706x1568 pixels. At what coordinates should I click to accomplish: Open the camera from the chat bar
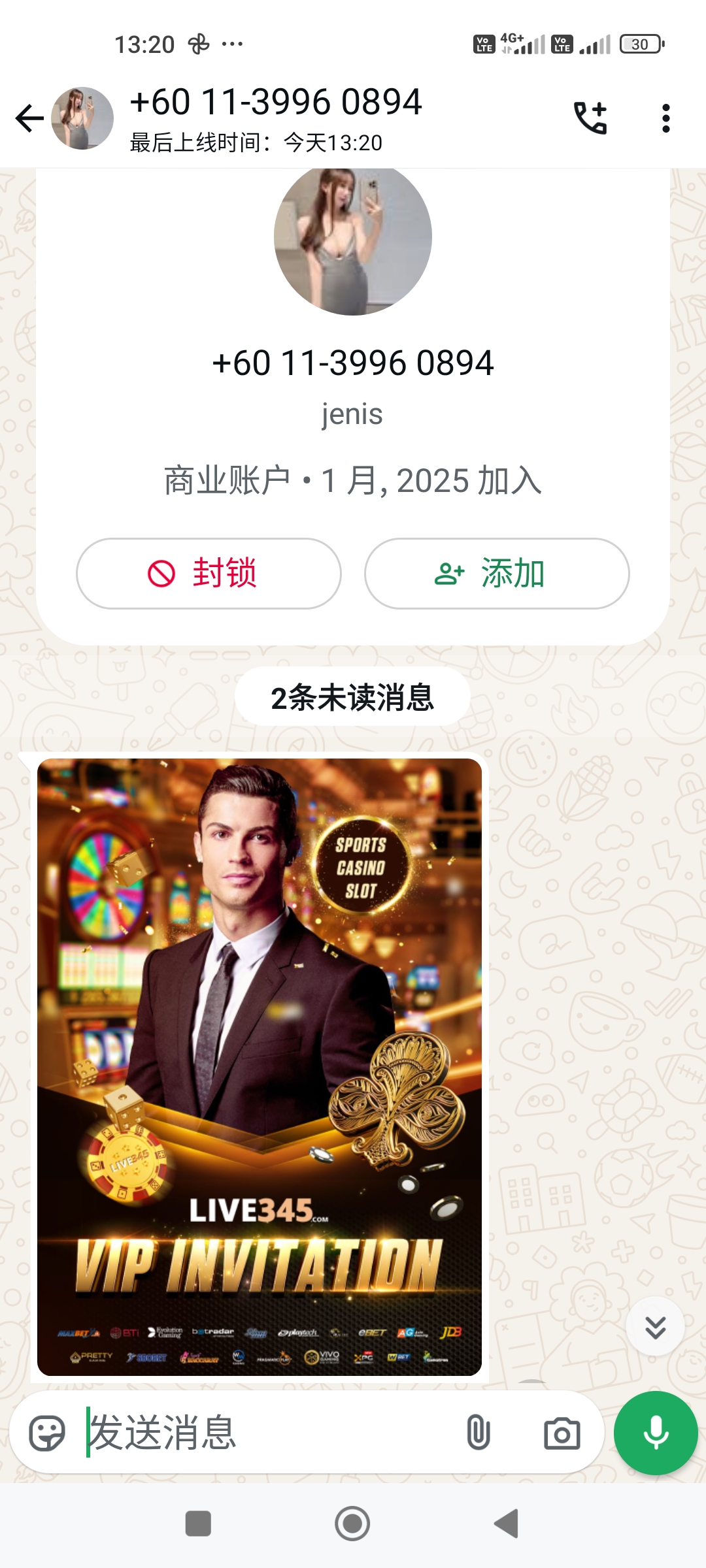[x=562, y=1433]
